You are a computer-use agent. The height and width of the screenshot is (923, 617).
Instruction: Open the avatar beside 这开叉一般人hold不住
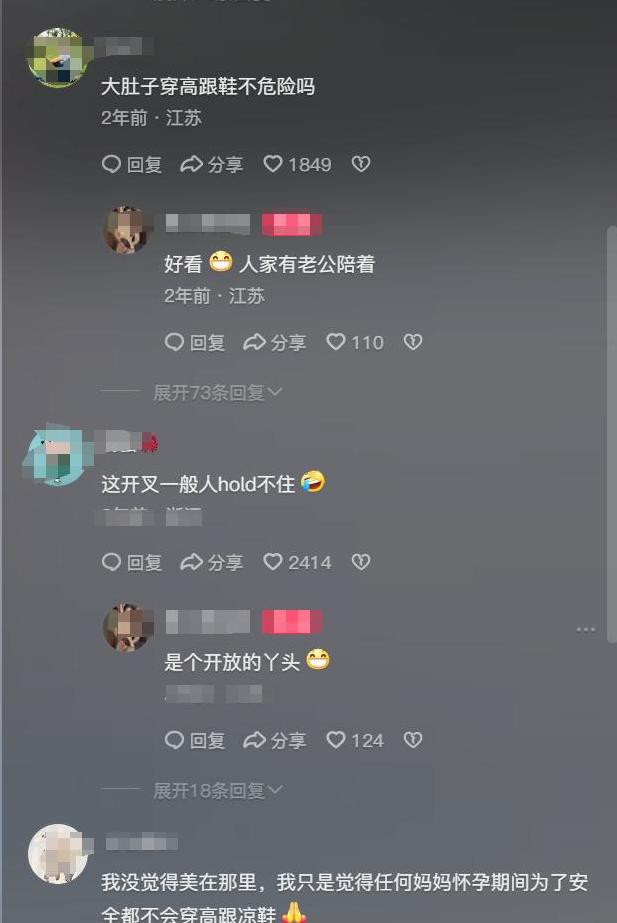click(x=56, y=457)
